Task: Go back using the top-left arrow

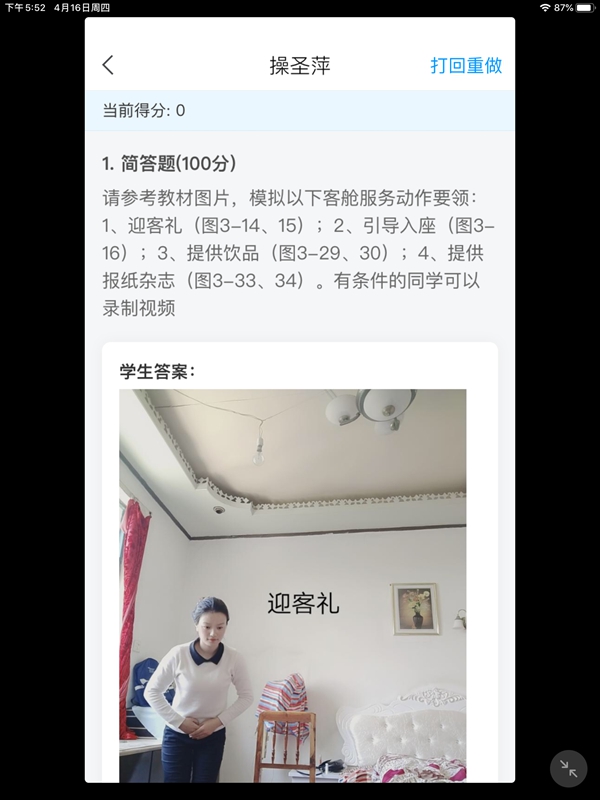Action: click(x=108, y=66)
